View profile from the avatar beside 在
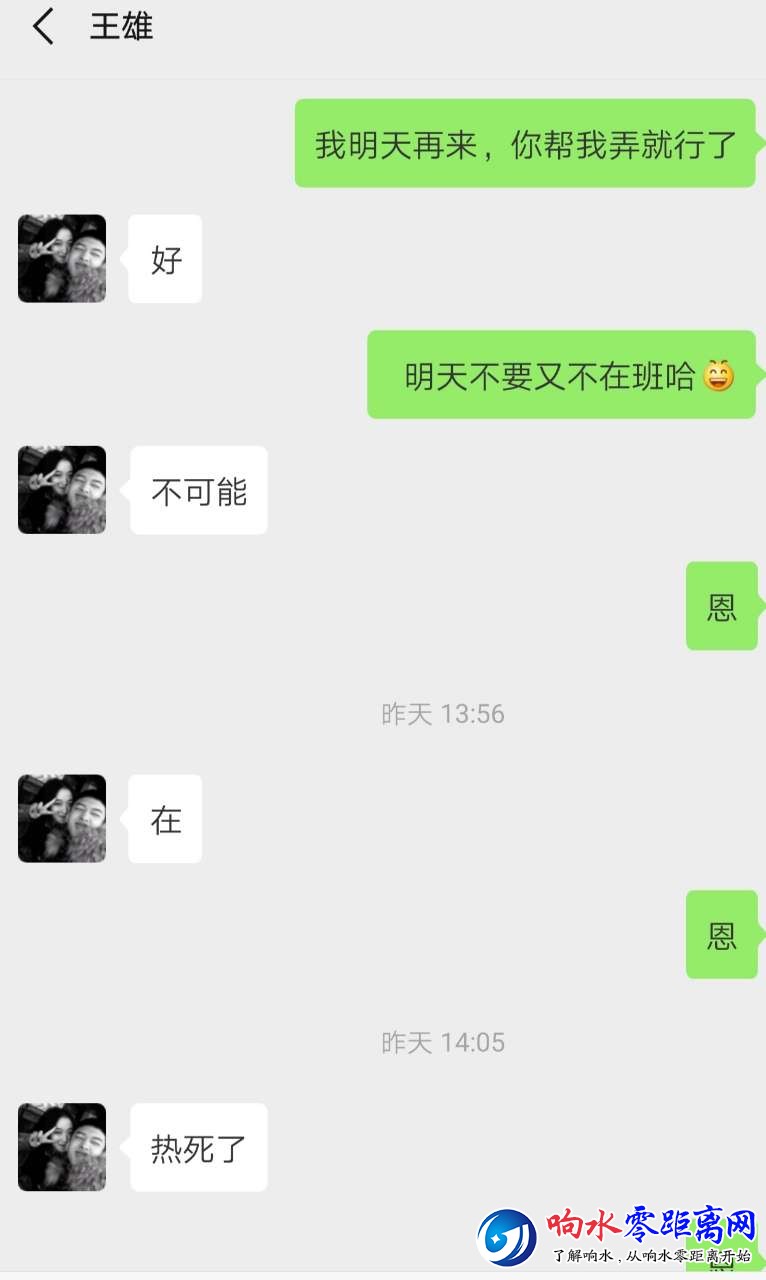Image resolution: width=766 pixels, height=1280 pixels. click(62, 819)
